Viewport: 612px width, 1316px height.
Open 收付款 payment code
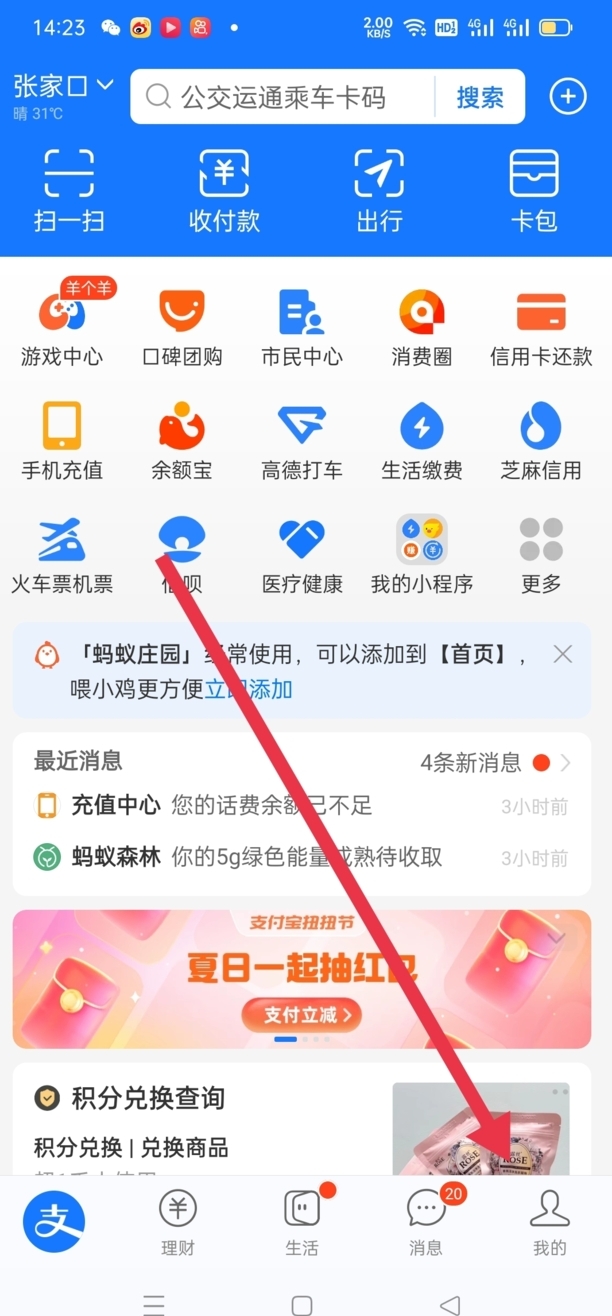(224, 190)
